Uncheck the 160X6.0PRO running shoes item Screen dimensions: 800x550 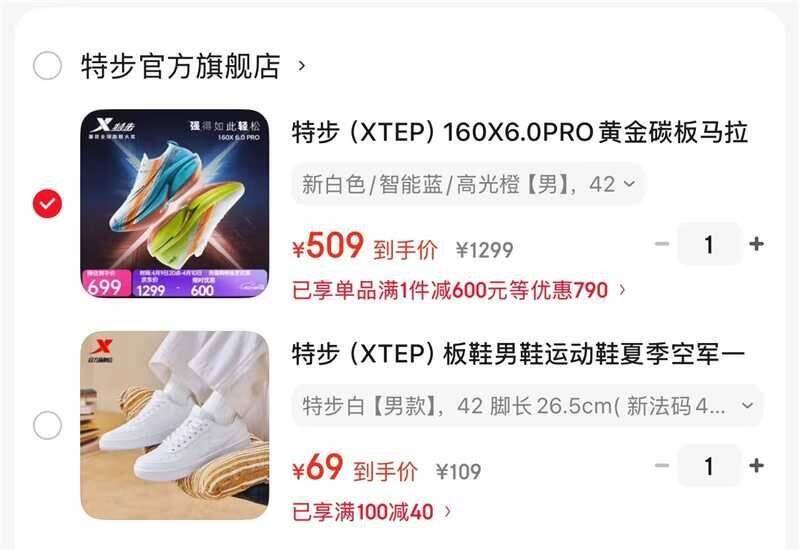[x=47, y=204]
